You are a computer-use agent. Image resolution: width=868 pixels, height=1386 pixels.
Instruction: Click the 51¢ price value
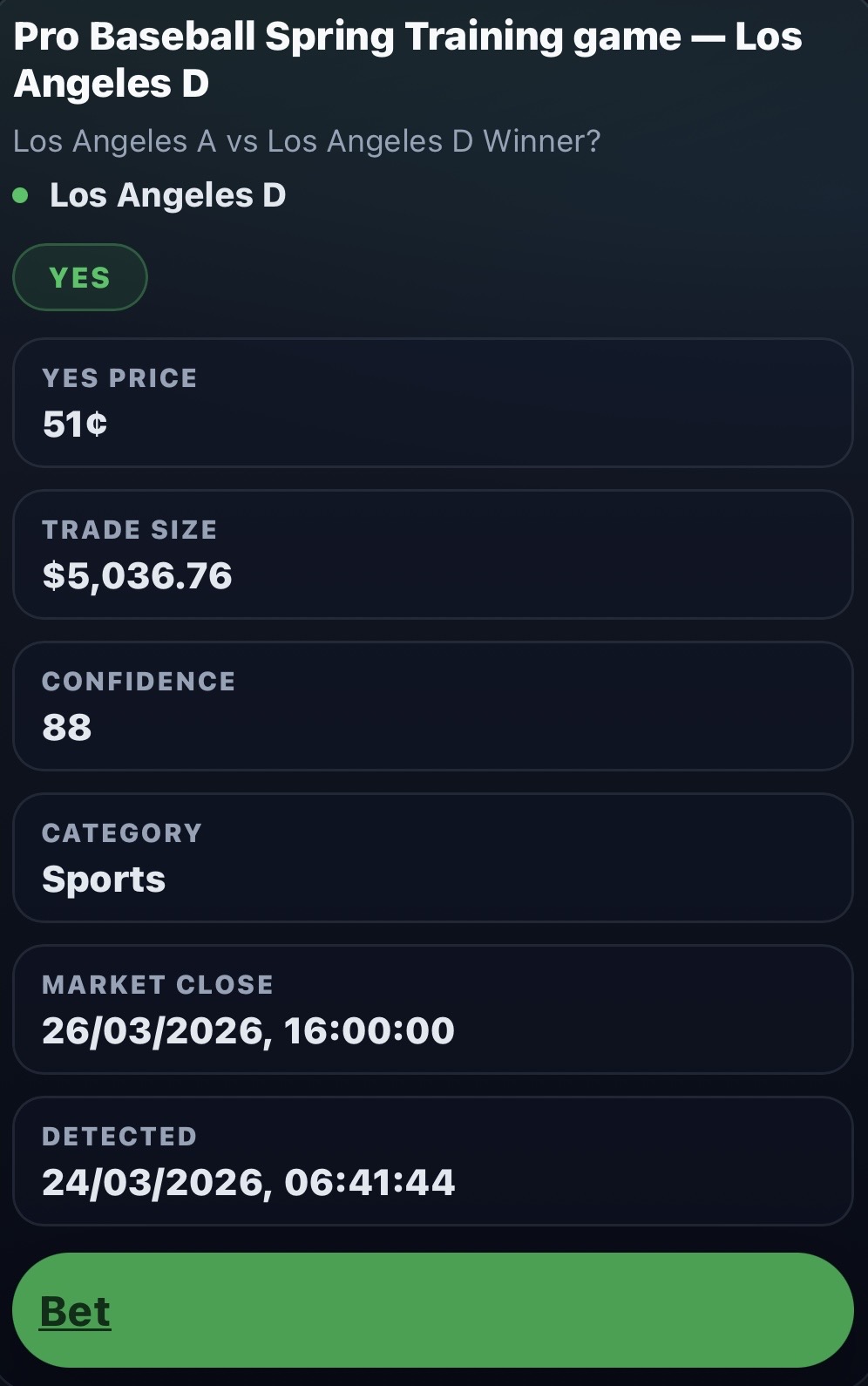(x=74, y=425)
